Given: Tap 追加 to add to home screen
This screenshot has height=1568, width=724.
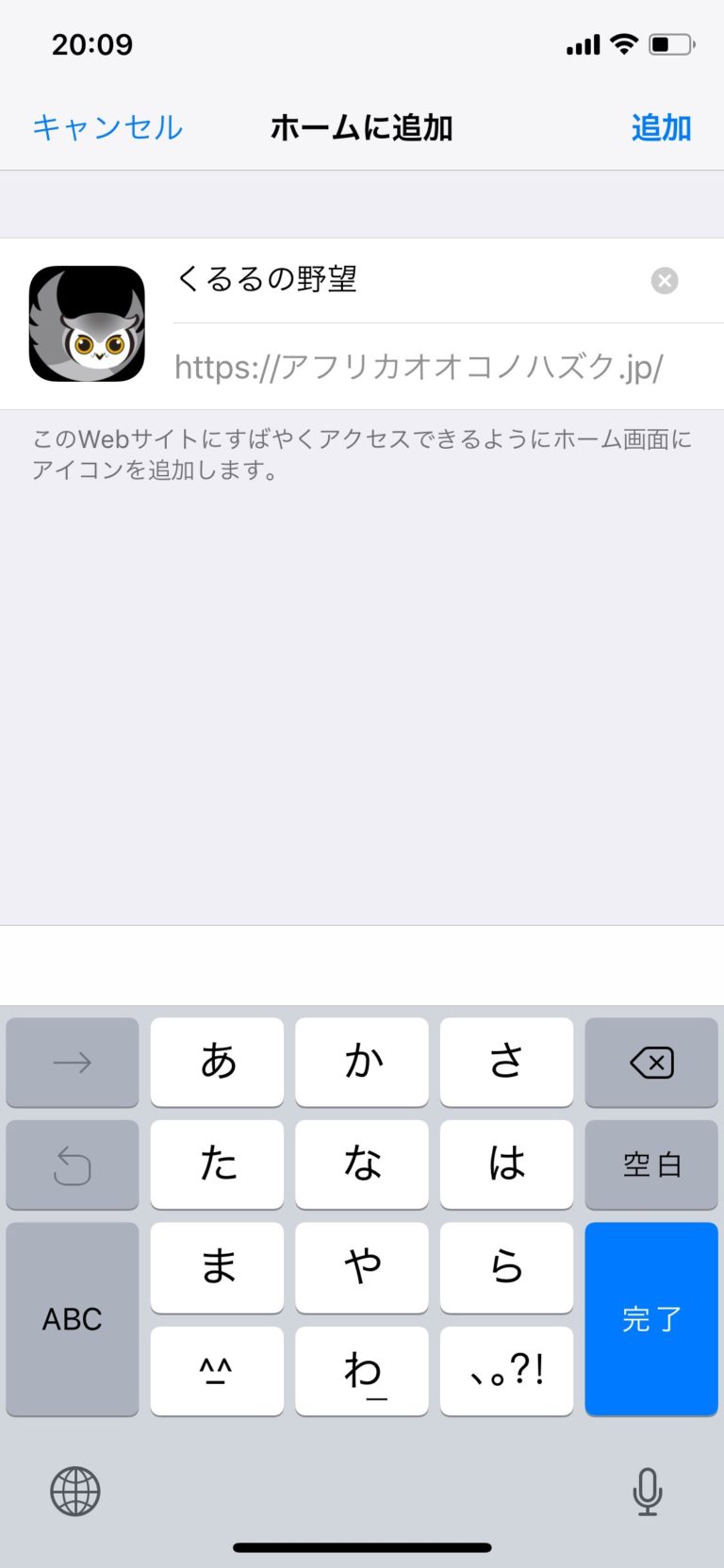Looking at the screenshot, I should pyautogui.click(x=661, y=127).
